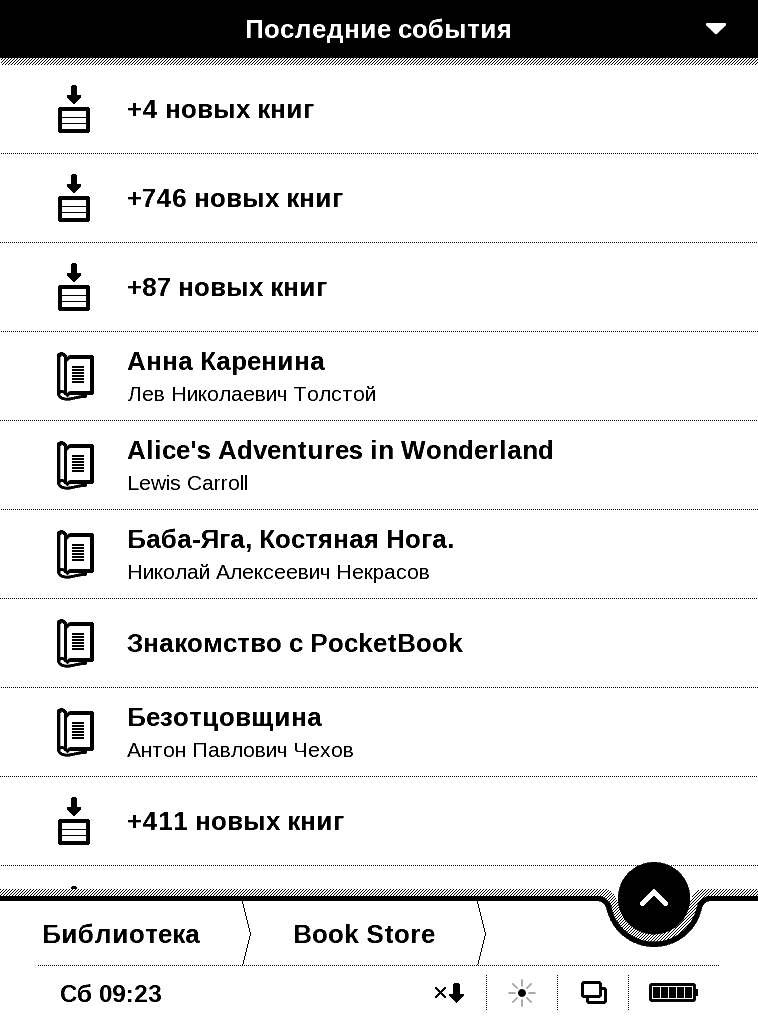Tap the round up-arrow panel button
The width and height of the screenshot is (758, 1024).
click(x=654, y=898)
